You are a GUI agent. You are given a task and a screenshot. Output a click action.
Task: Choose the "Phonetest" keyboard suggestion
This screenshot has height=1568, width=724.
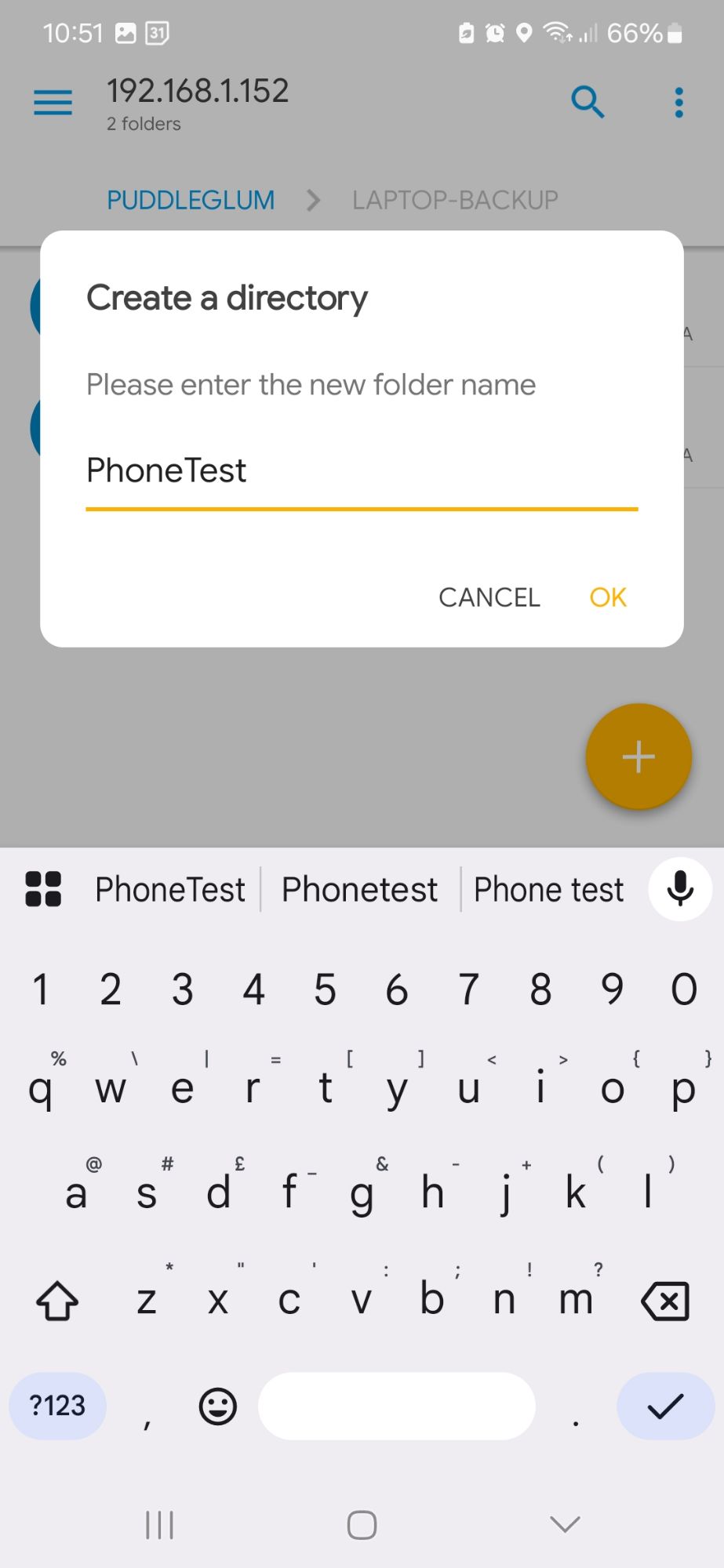click(359, 890)
